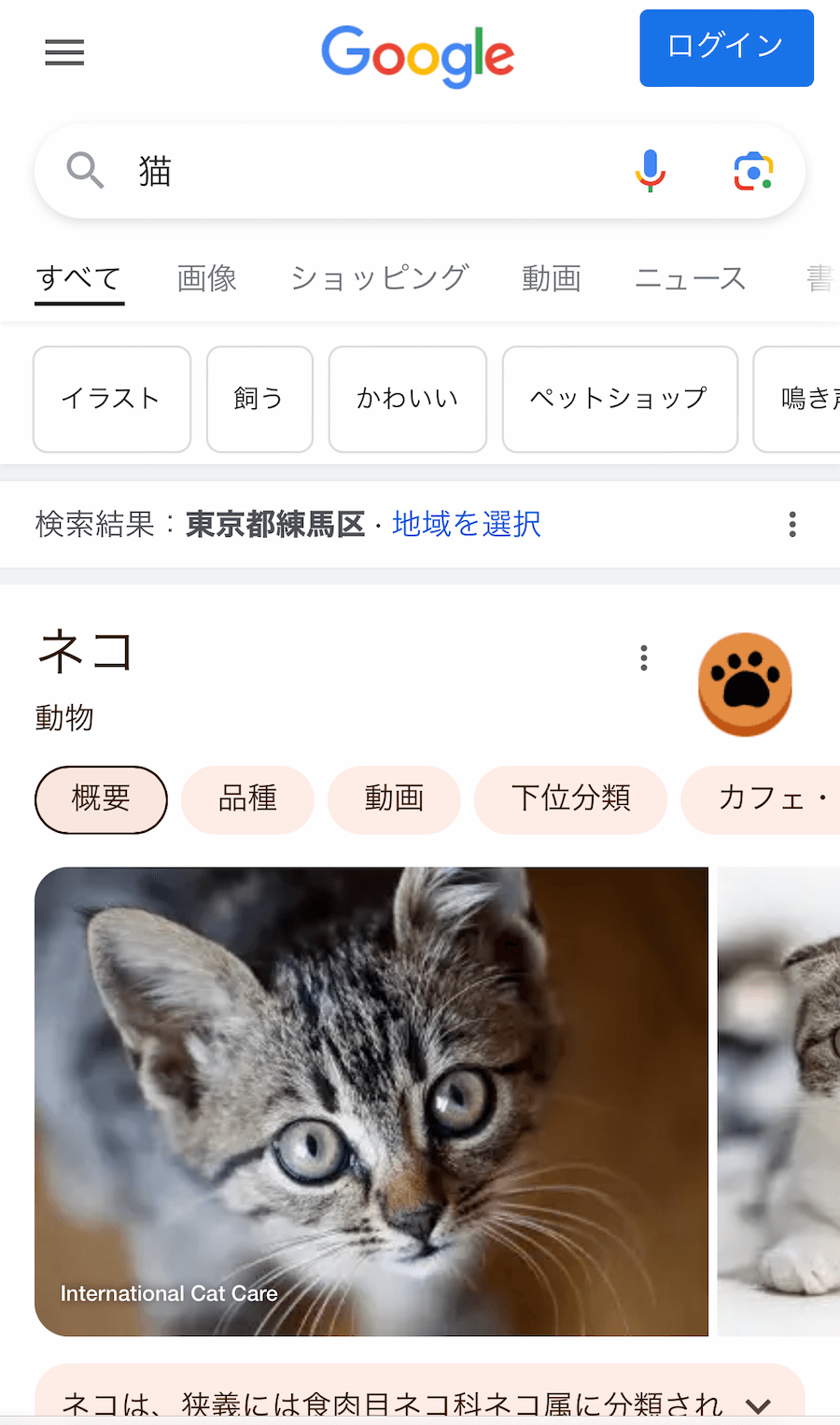Select the 下位分類 chip

pos(570,799)
